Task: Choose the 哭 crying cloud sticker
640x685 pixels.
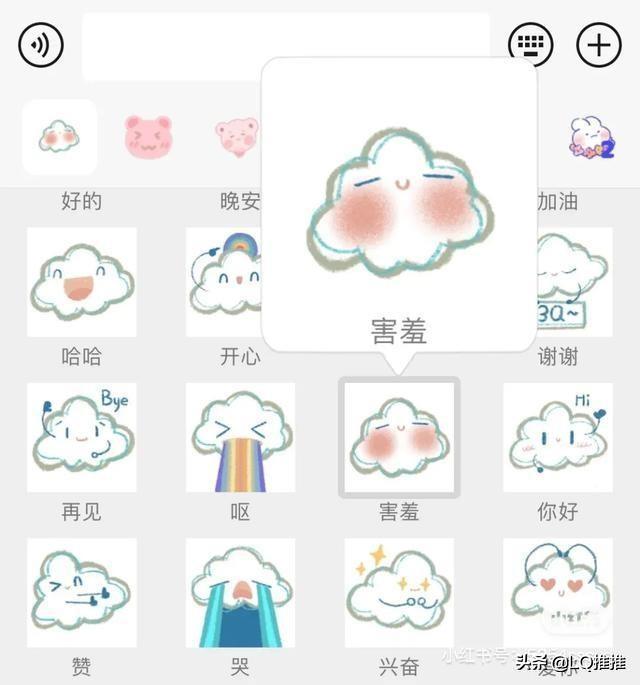Action: (240, 593)
